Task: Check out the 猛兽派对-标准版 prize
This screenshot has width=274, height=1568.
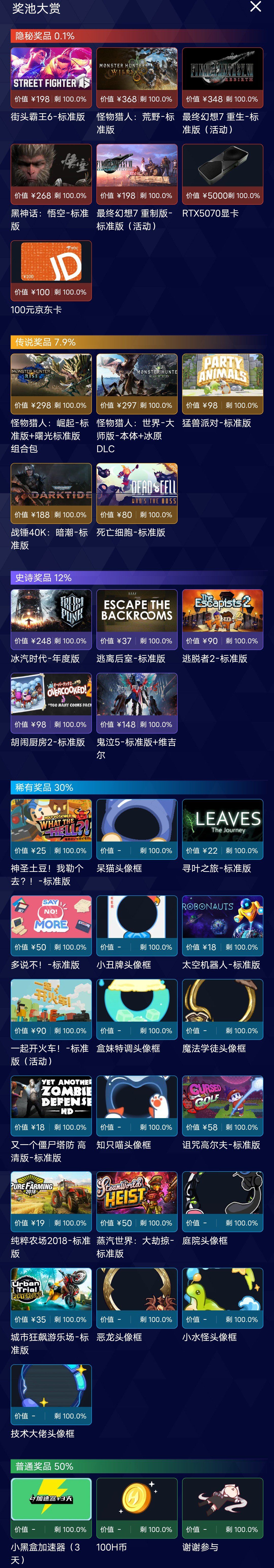Action: pos(222,382)
